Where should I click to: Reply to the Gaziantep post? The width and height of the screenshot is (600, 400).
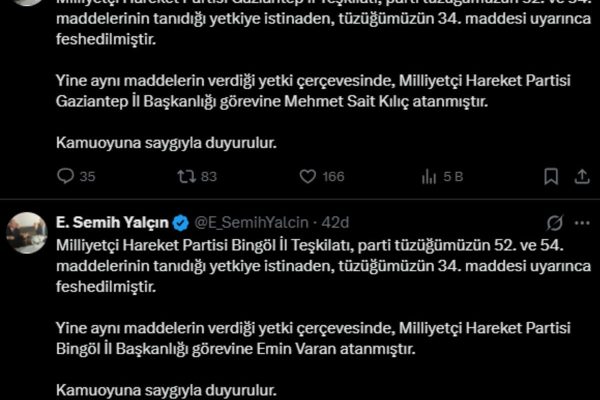(x=66, y=177)
